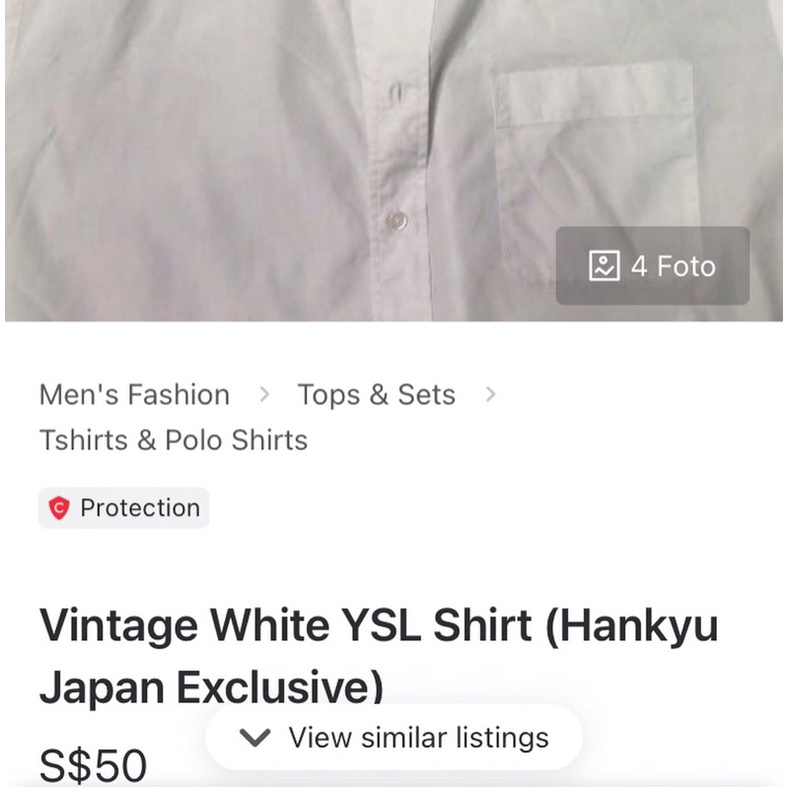
Task: Open the 4 Foto gallery button
Action: (x=652, y=266)
